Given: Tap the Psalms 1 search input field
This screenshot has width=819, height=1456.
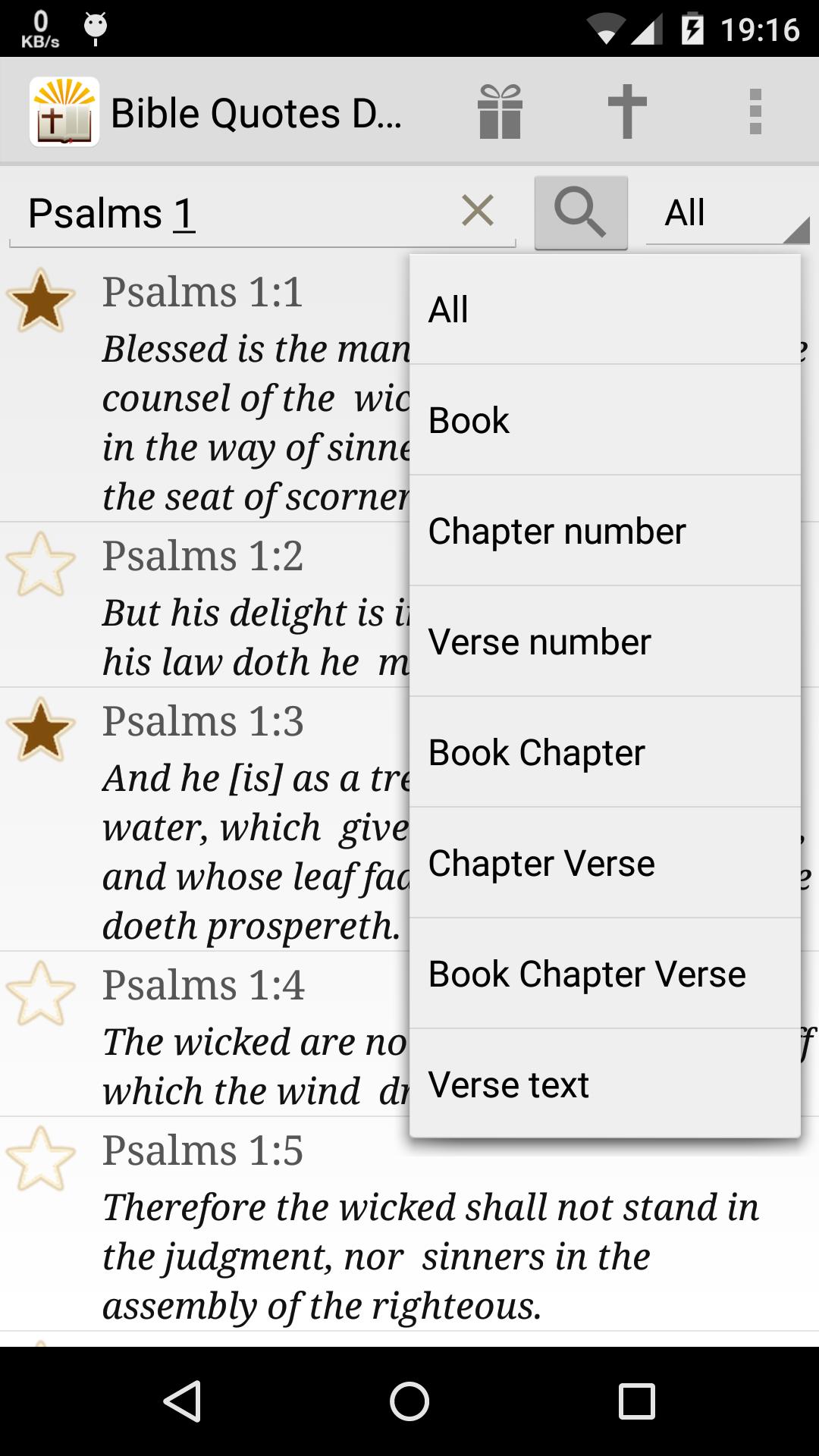Looking at the screenshot, I should pos(227,212).
